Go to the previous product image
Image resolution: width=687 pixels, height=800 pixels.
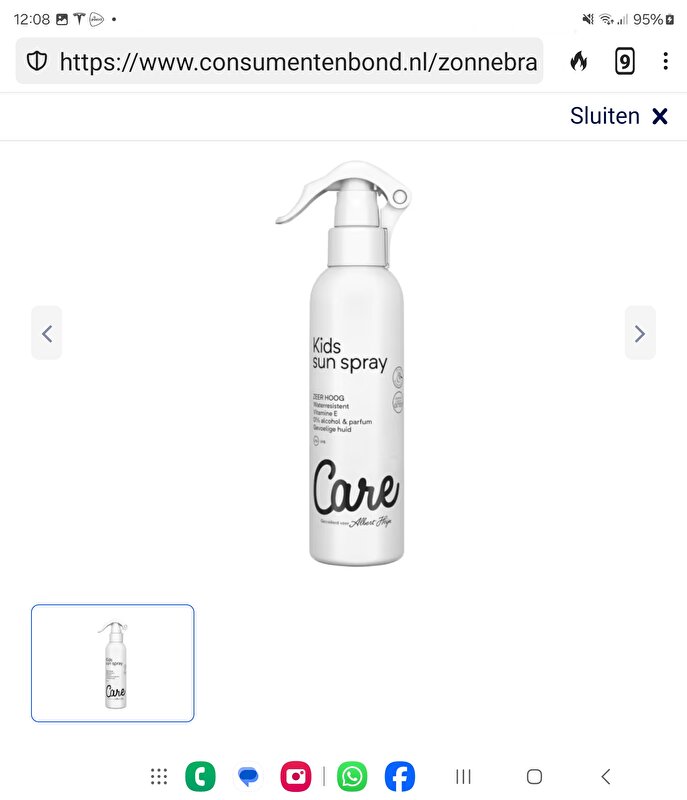tap(46, 333)
